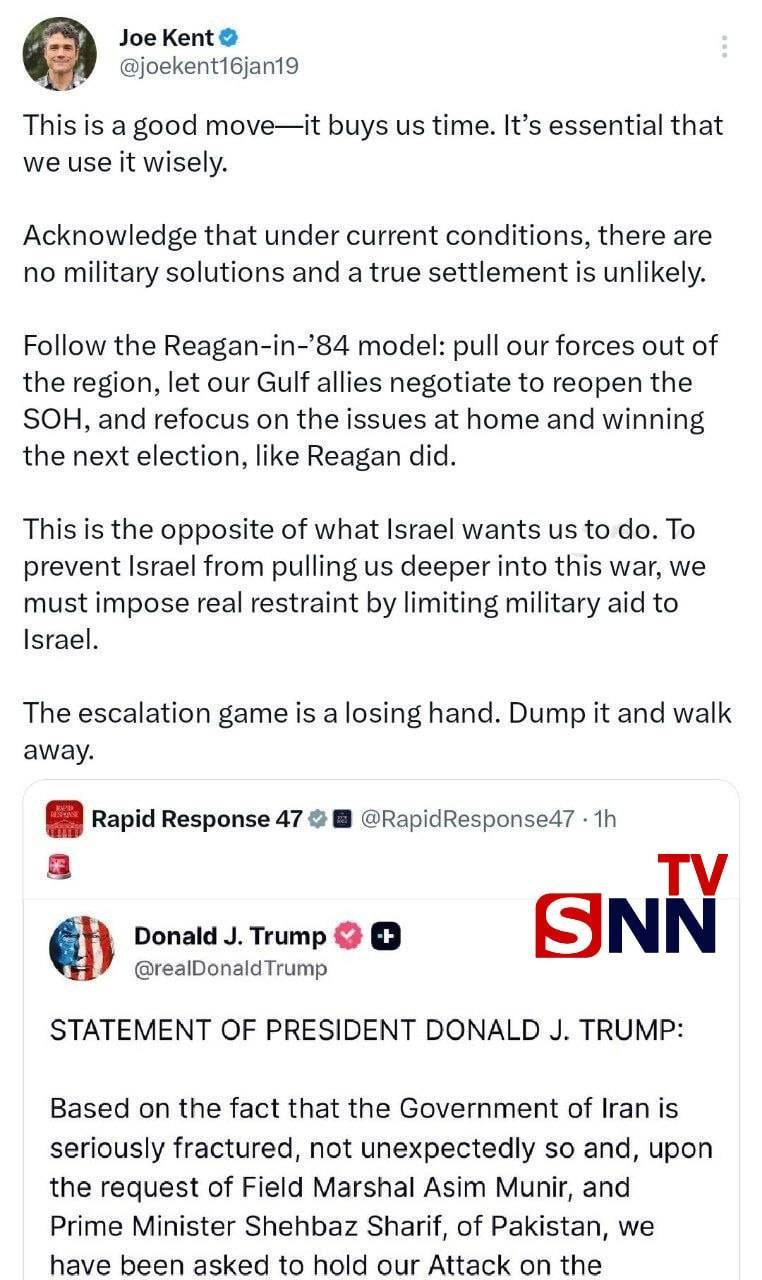Viewport: 762px width, 1280px height.
Task: Open the tweet overflow menu
Action: click(724, 47)
